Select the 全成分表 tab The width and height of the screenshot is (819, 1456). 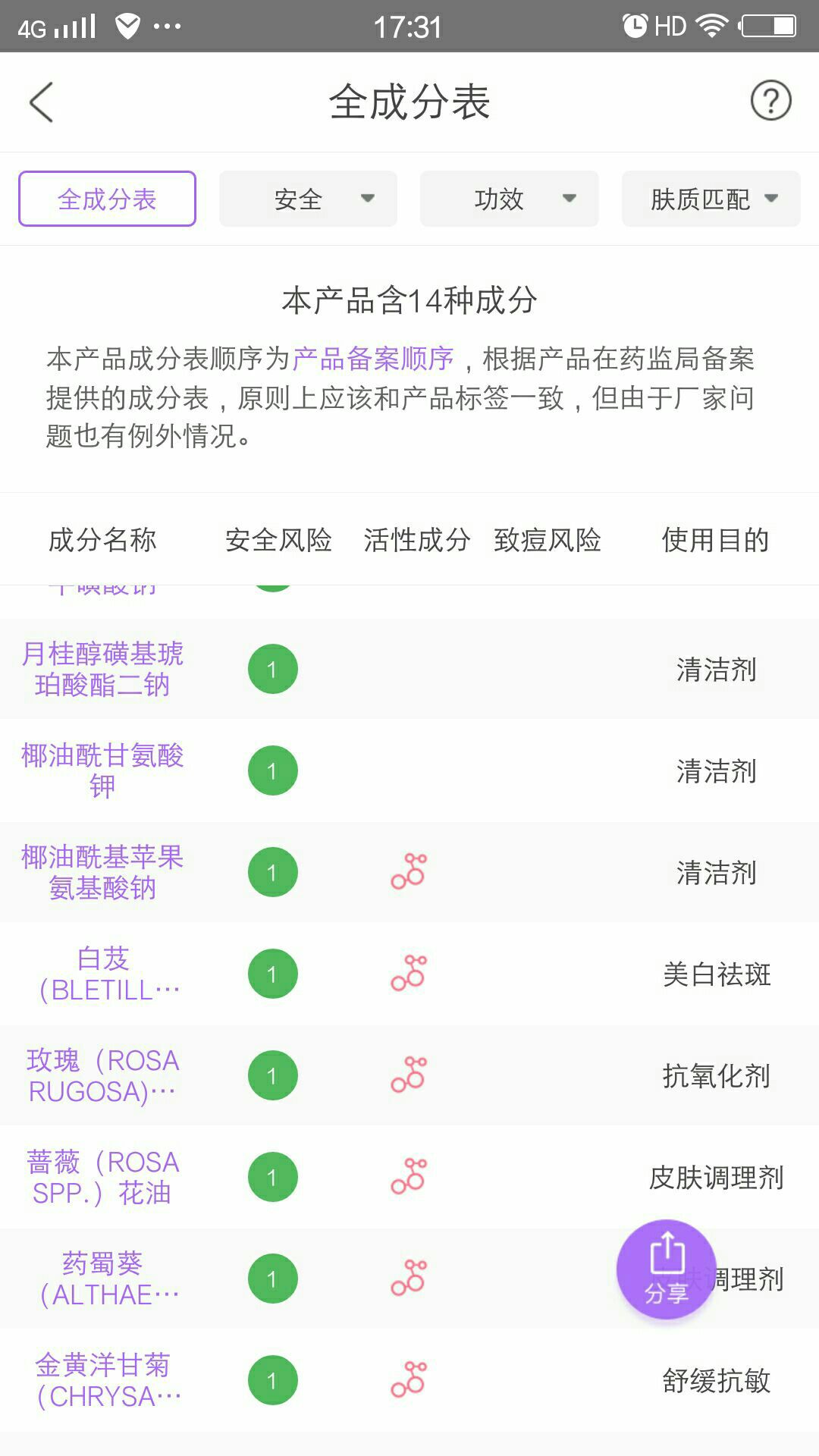[107, 199]
